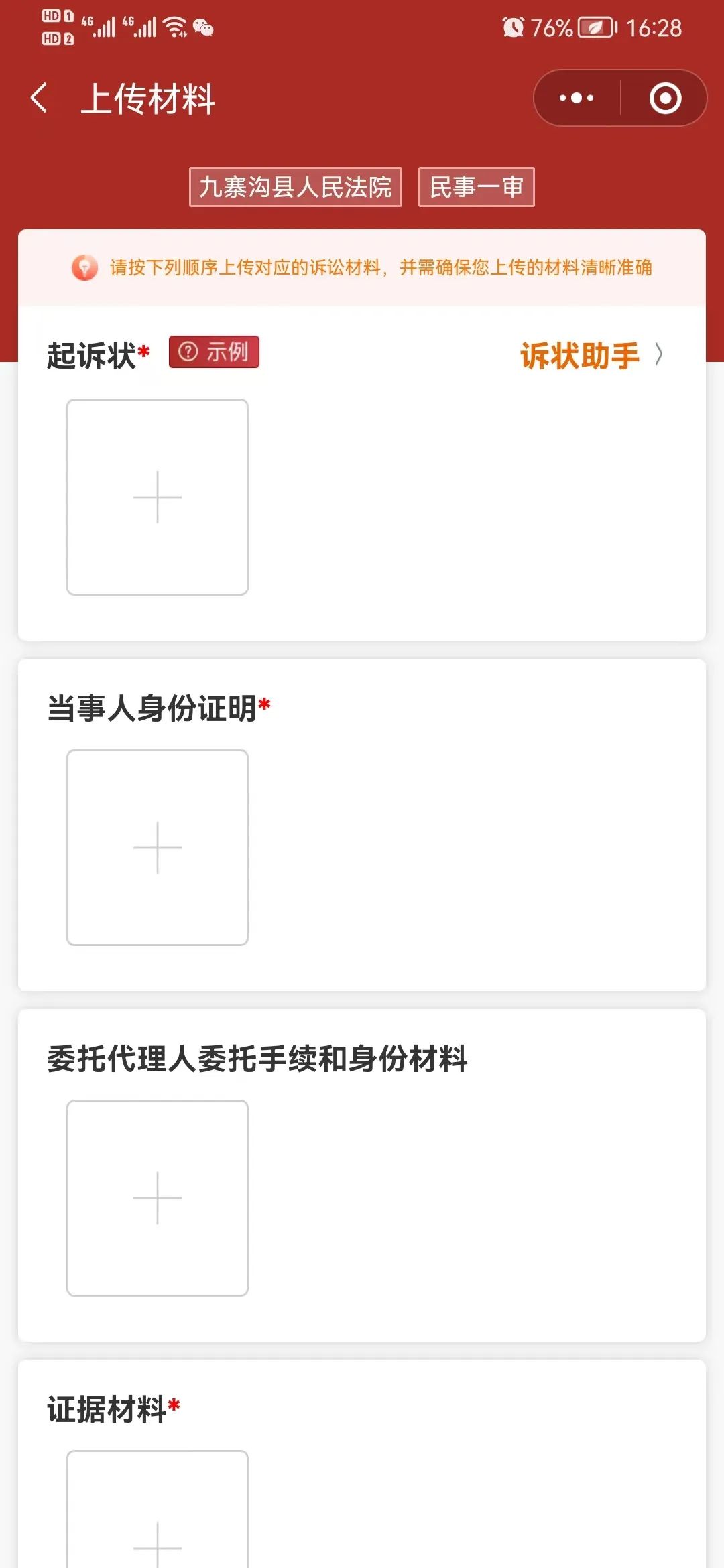724x1568 pixels.
Task: Open the 示例 example badge
Action: [213, 353]
